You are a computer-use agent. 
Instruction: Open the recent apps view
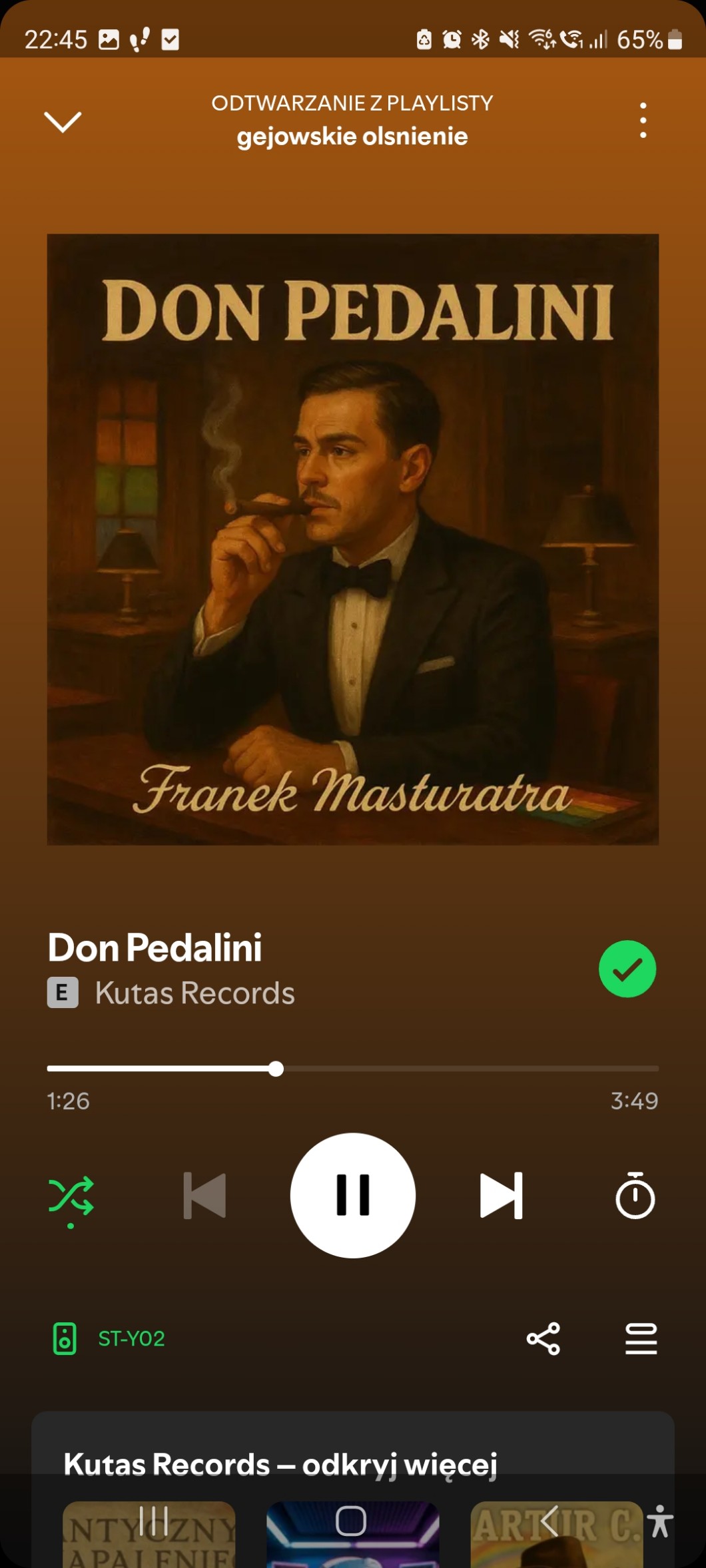pos(153,1521)
